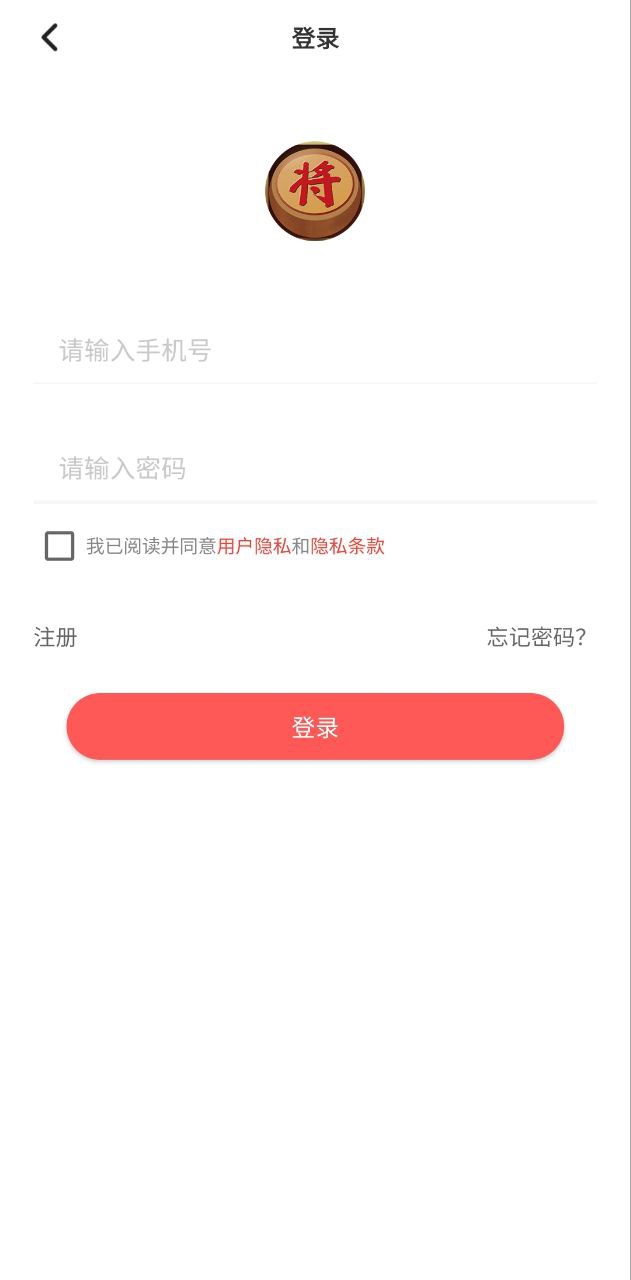Tap the phone number input field
The height and width of the screenshot is (1280, 631).
click(315, 351)
